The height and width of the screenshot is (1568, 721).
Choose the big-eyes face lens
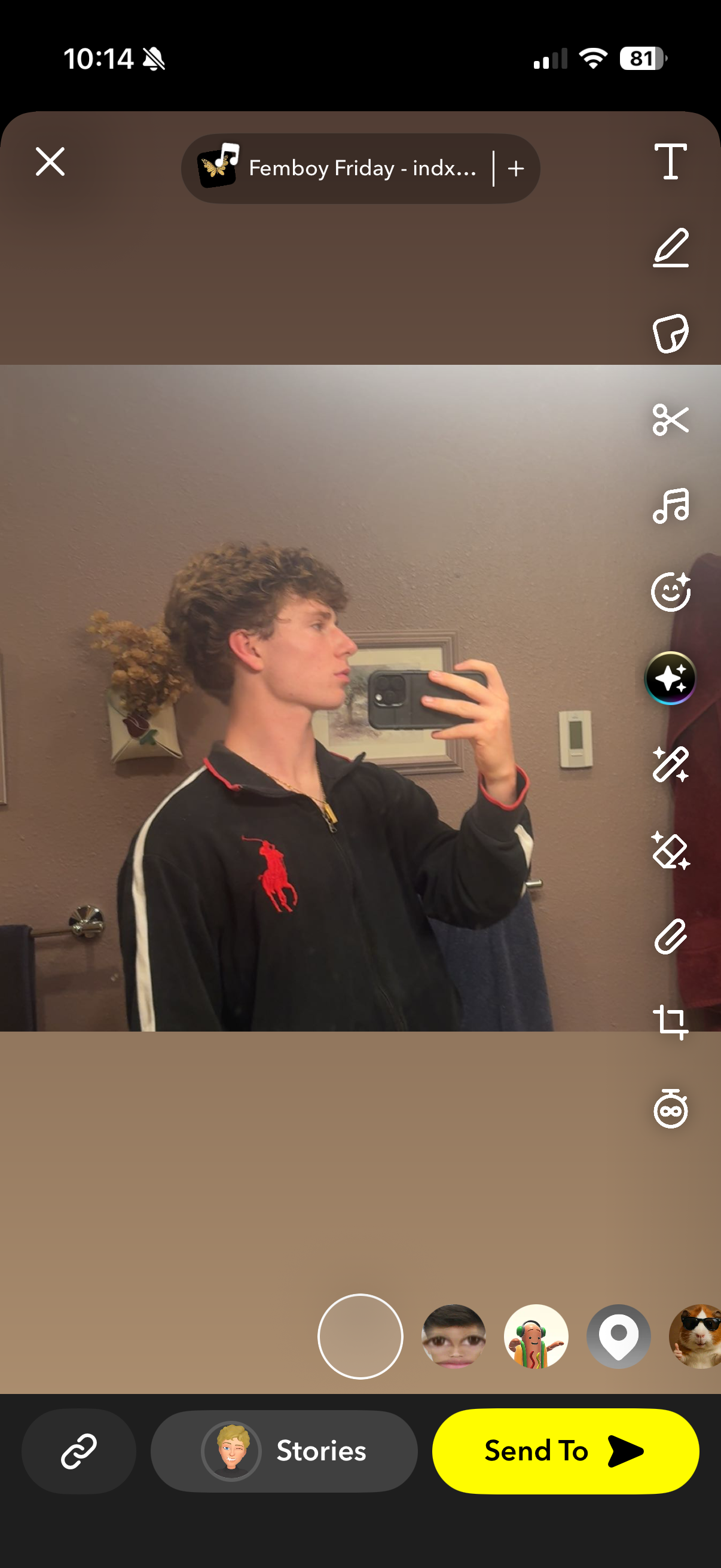coord(453,1336)
